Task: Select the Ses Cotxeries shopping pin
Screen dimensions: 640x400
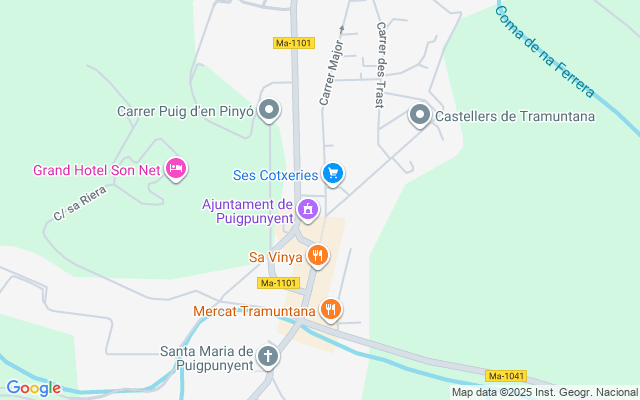Action: (333, 175)
